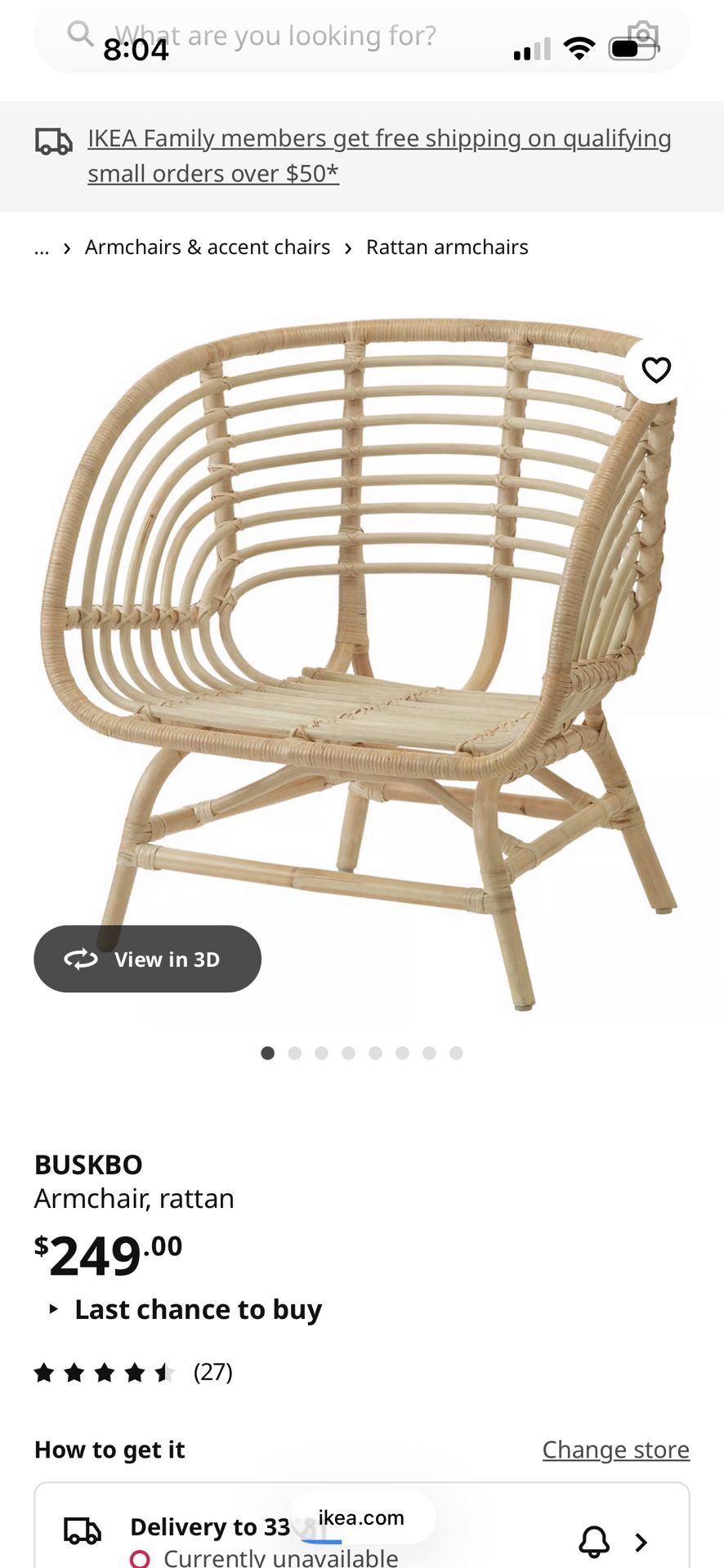The width and height of the screenshot is (724, 1568).
Task: Expand the collapsed breadcrumb ellipsis
Action: 42,247
